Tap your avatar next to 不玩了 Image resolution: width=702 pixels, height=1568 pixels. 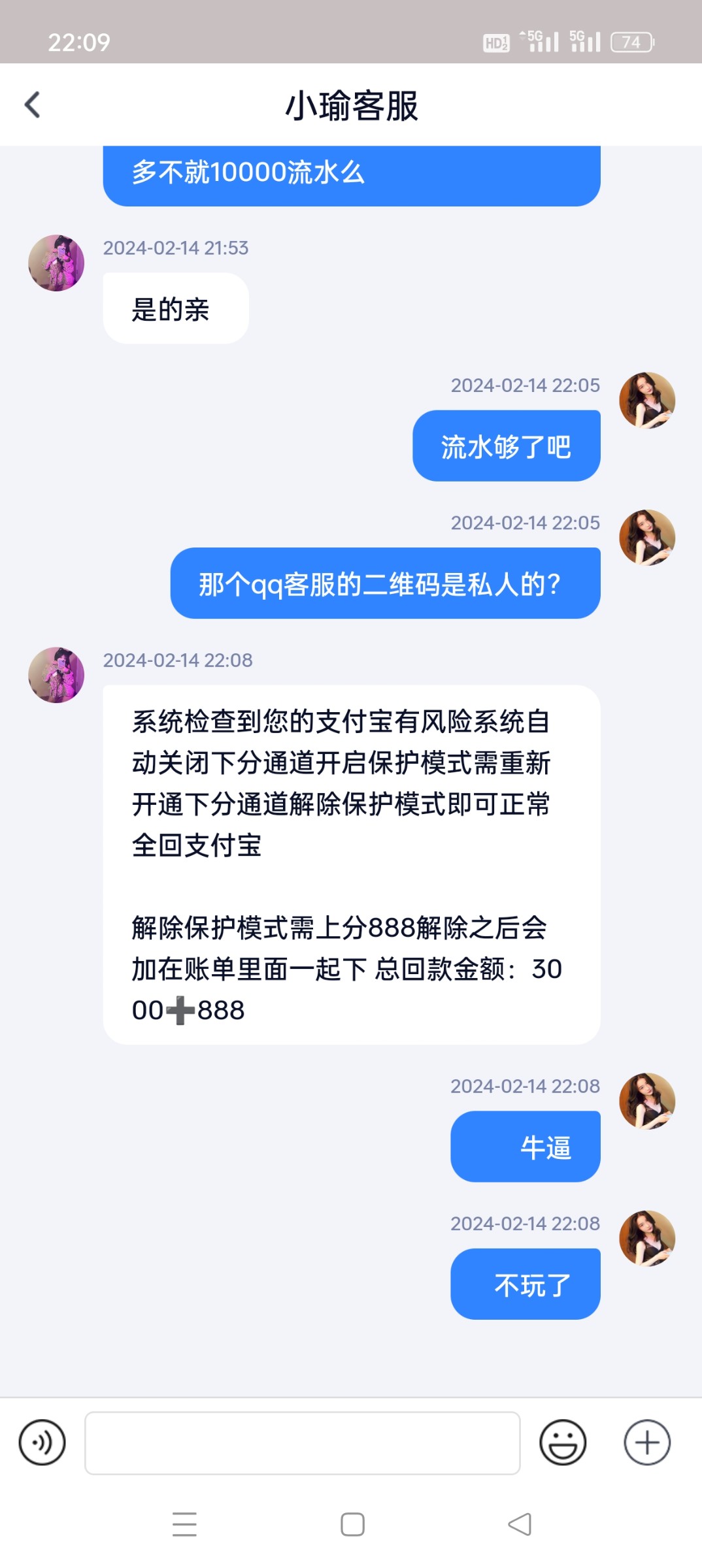647,1238
